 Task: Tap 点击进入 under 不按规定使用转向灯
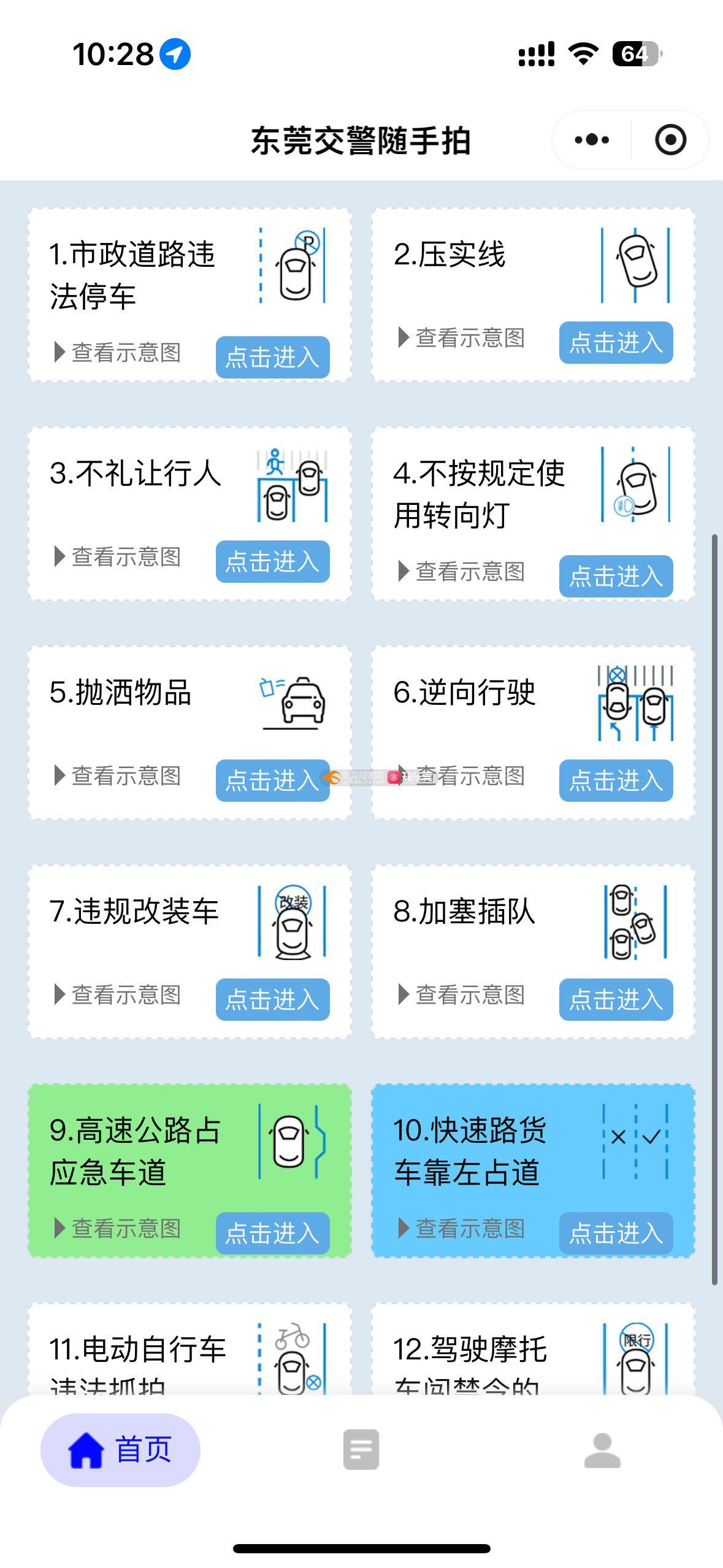click(616, 576)
